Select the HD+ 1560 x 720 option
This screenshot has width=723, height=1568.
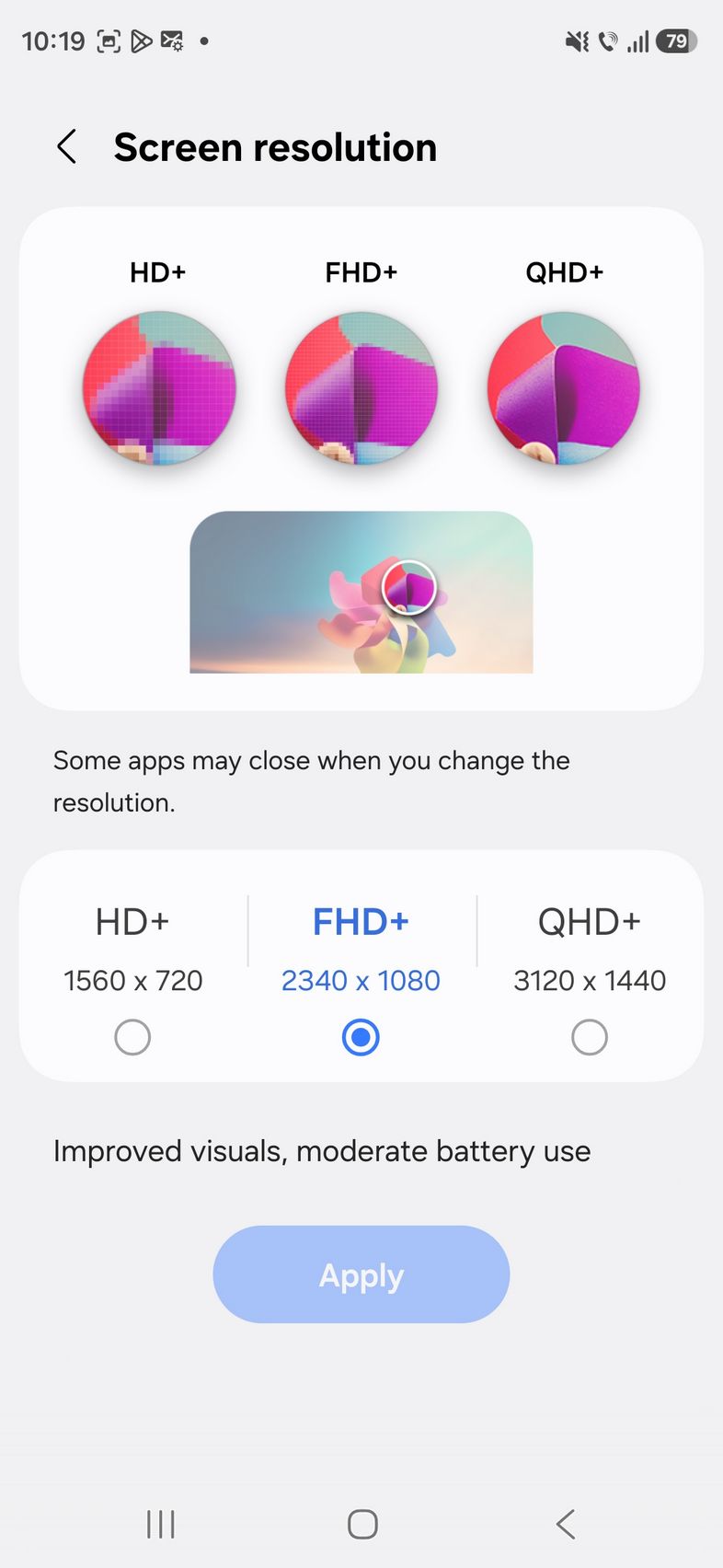(x=132, y=1037)
